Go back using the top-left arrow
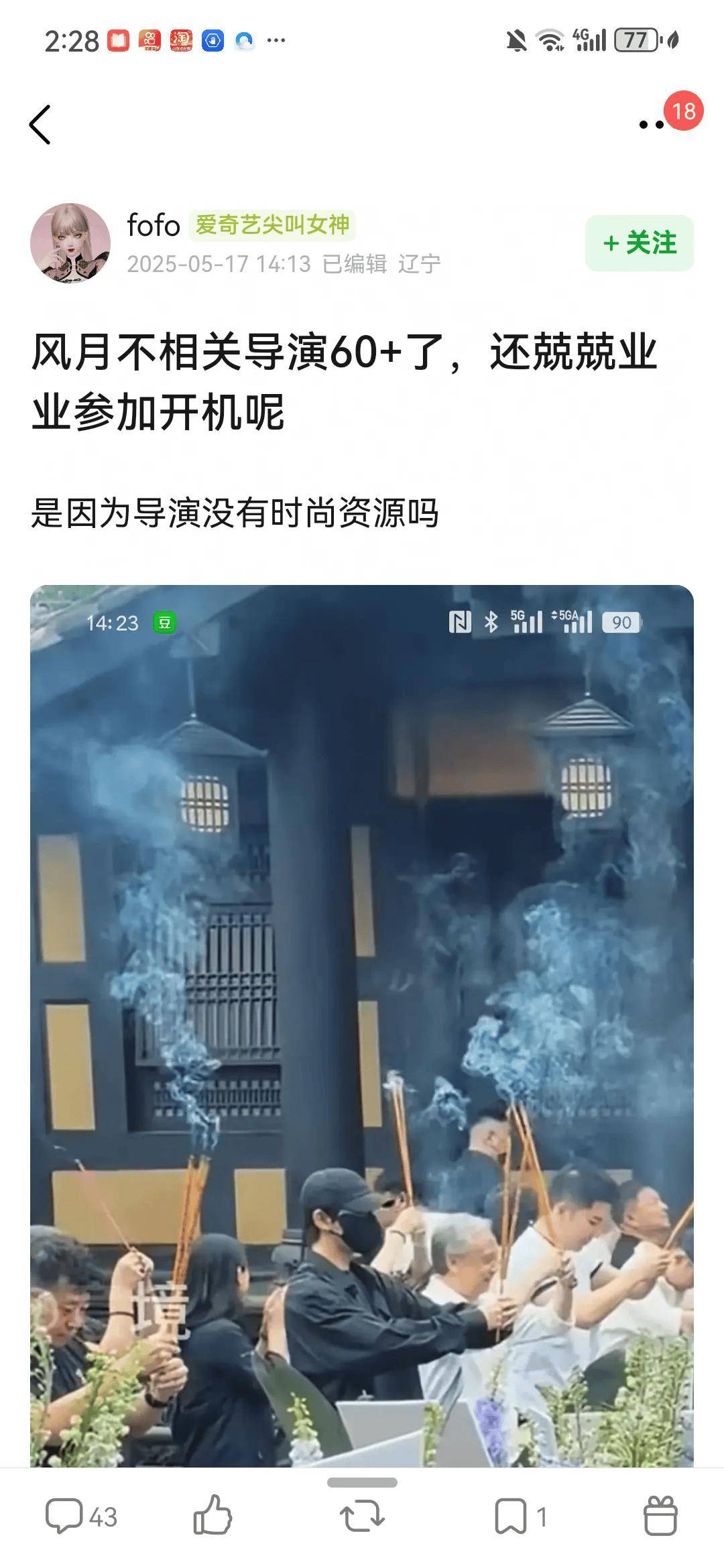Screen dimensions: 724x1568 coord(40,124)
